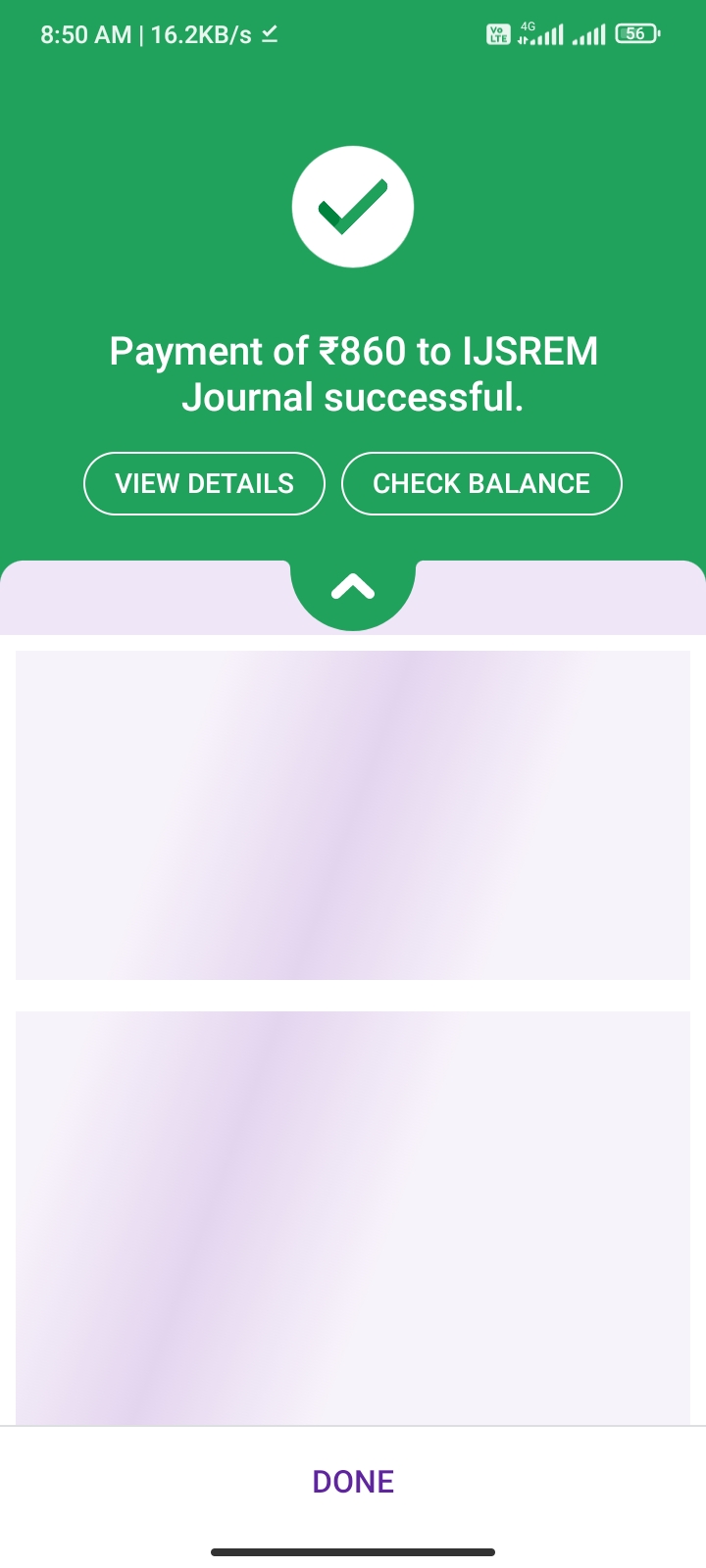Check account balance
This screenshot has width=706, height=1568.
481,483
